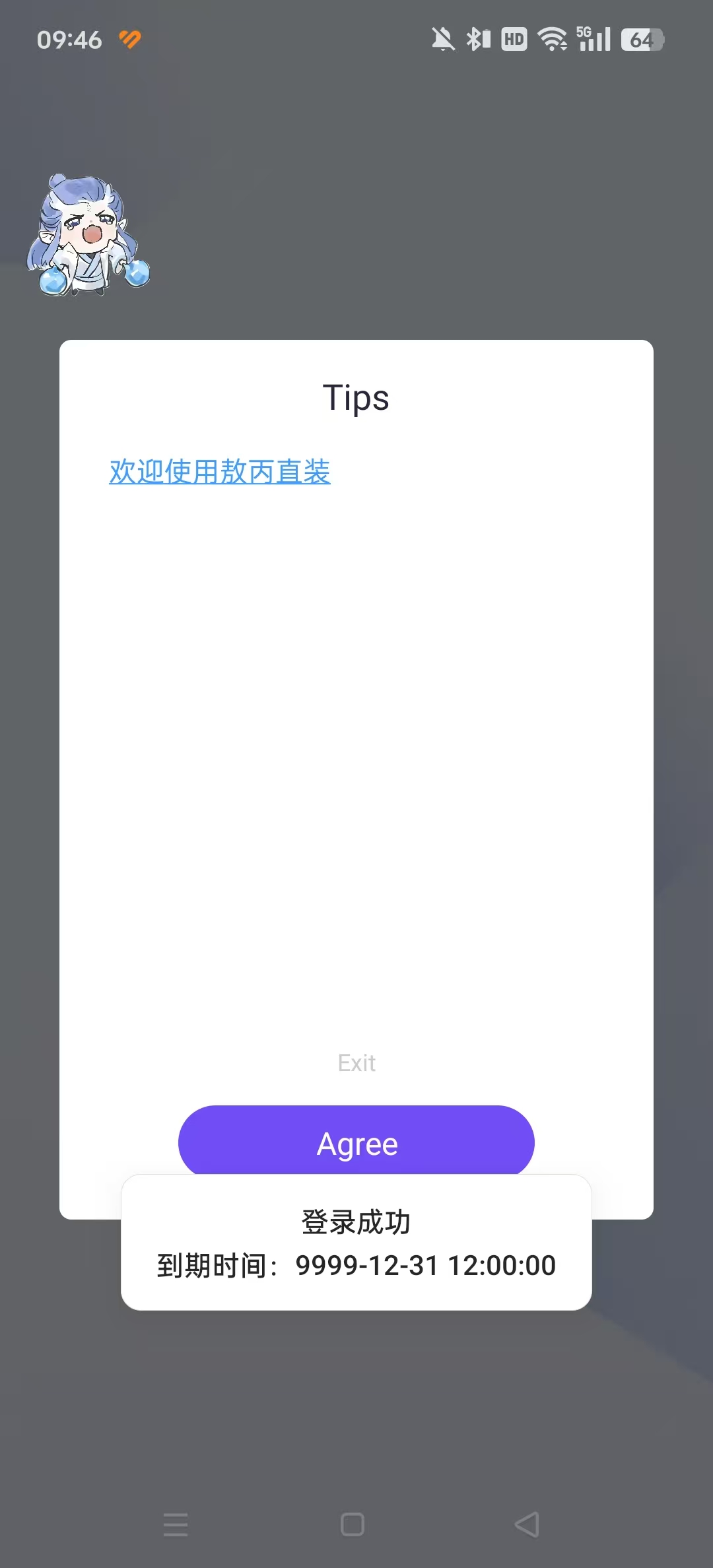713x1568 pixels.
Task: Open the 欢迎使用敖丙直装 link
Action: (219, 472)
